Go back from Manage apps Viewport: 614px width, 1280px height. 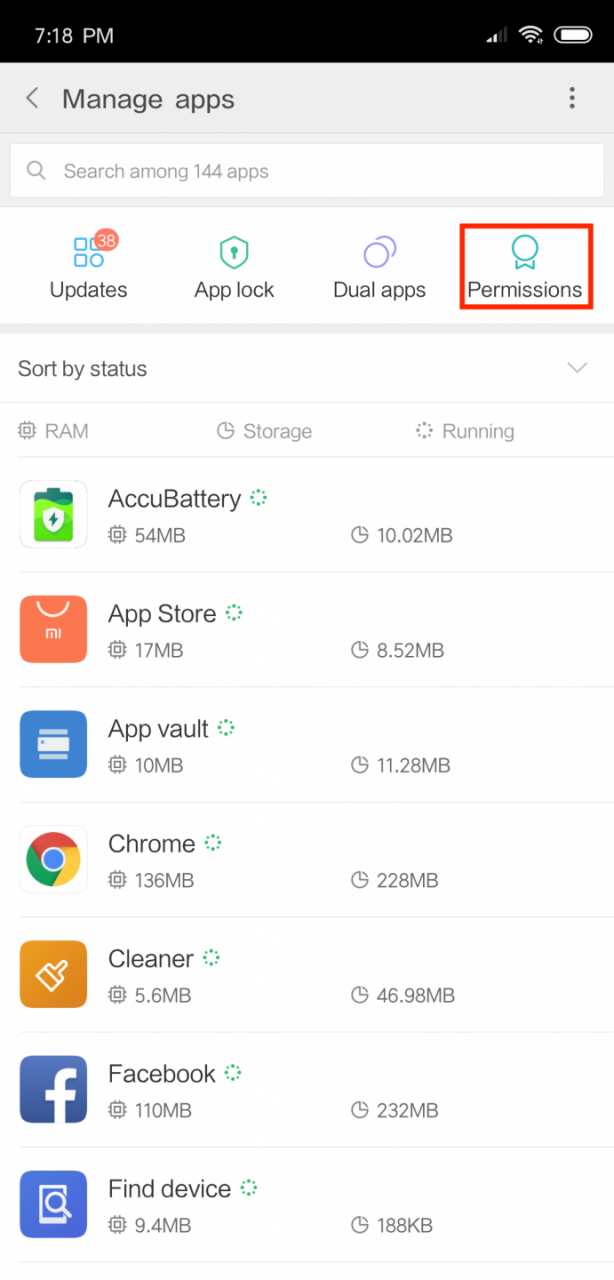[x=32, y=98]
